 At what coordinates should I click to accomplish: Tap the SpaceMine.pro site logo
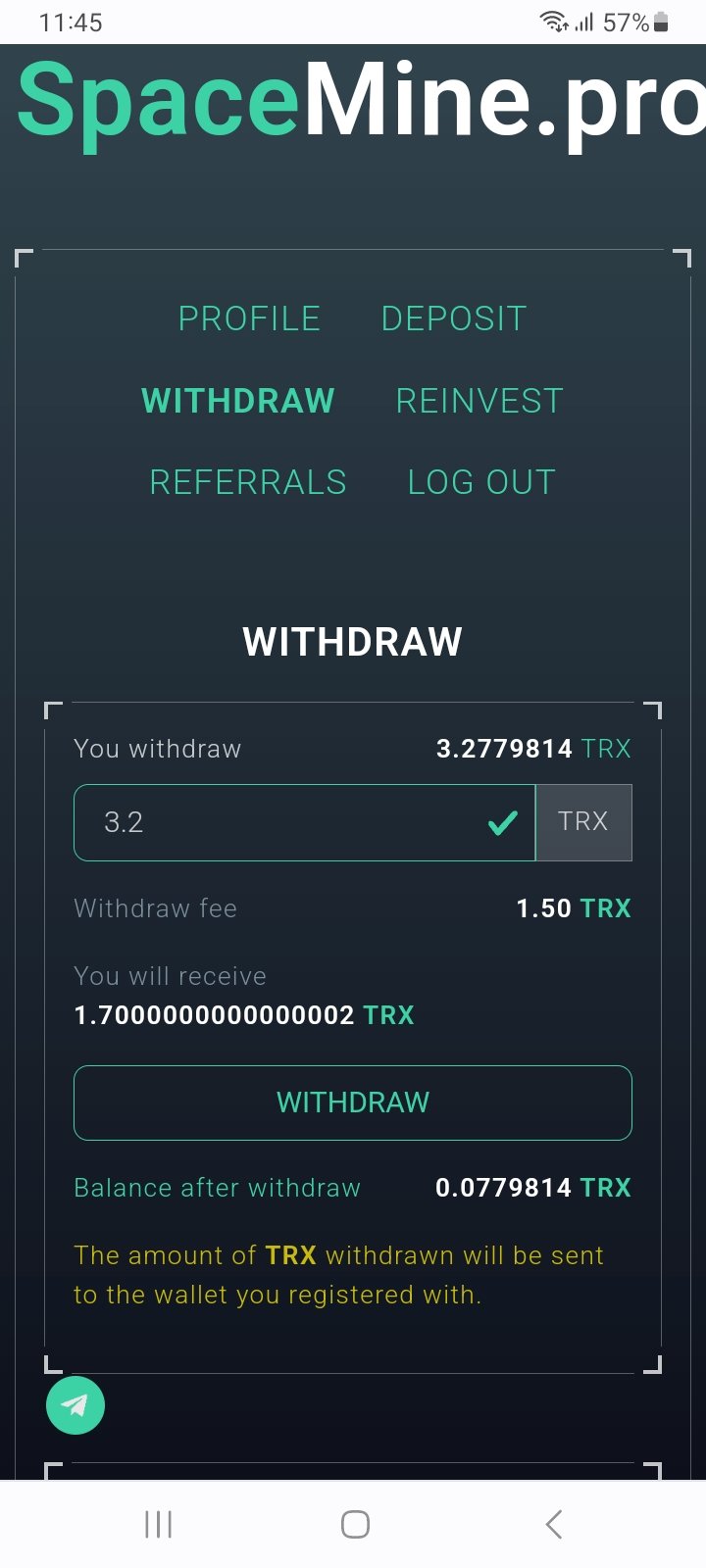point(359,100)
